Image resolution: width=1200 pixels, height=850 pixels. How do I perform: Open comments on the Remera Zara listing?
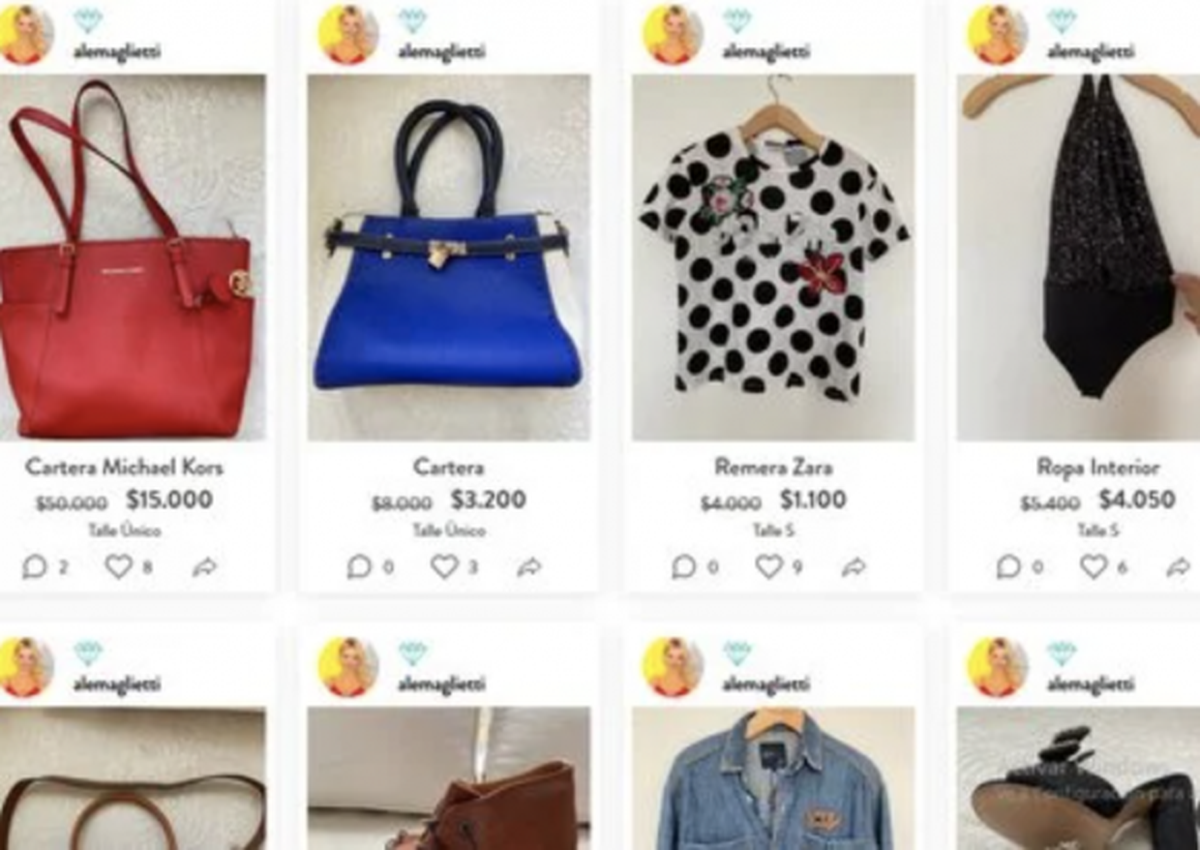pos(684,567)
